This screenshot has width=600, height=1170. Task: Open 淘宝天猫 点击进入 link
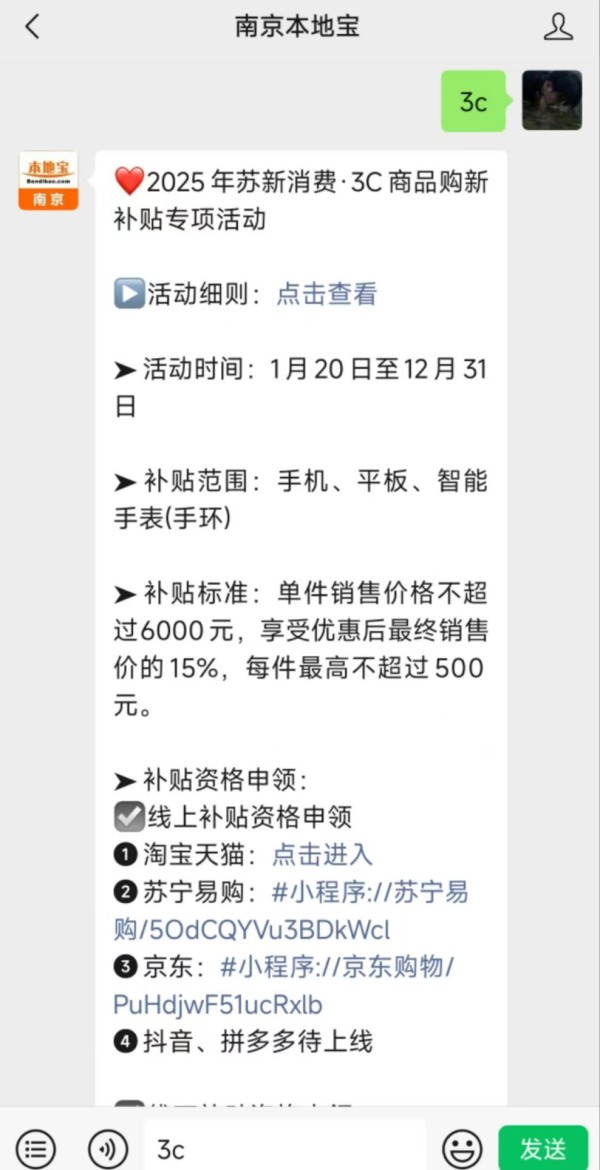click(322, 854)
